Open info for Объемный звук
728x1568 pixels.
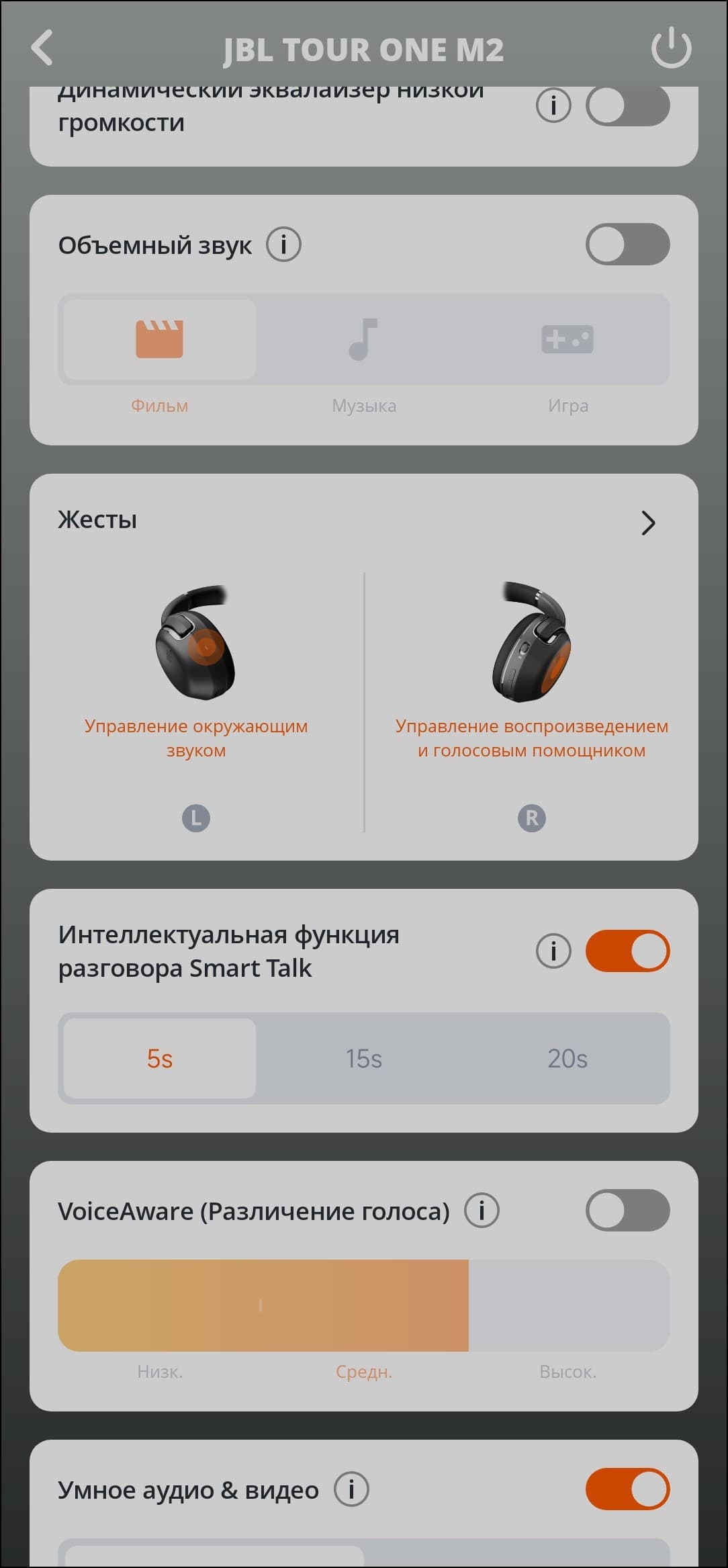tap(283, 245)
